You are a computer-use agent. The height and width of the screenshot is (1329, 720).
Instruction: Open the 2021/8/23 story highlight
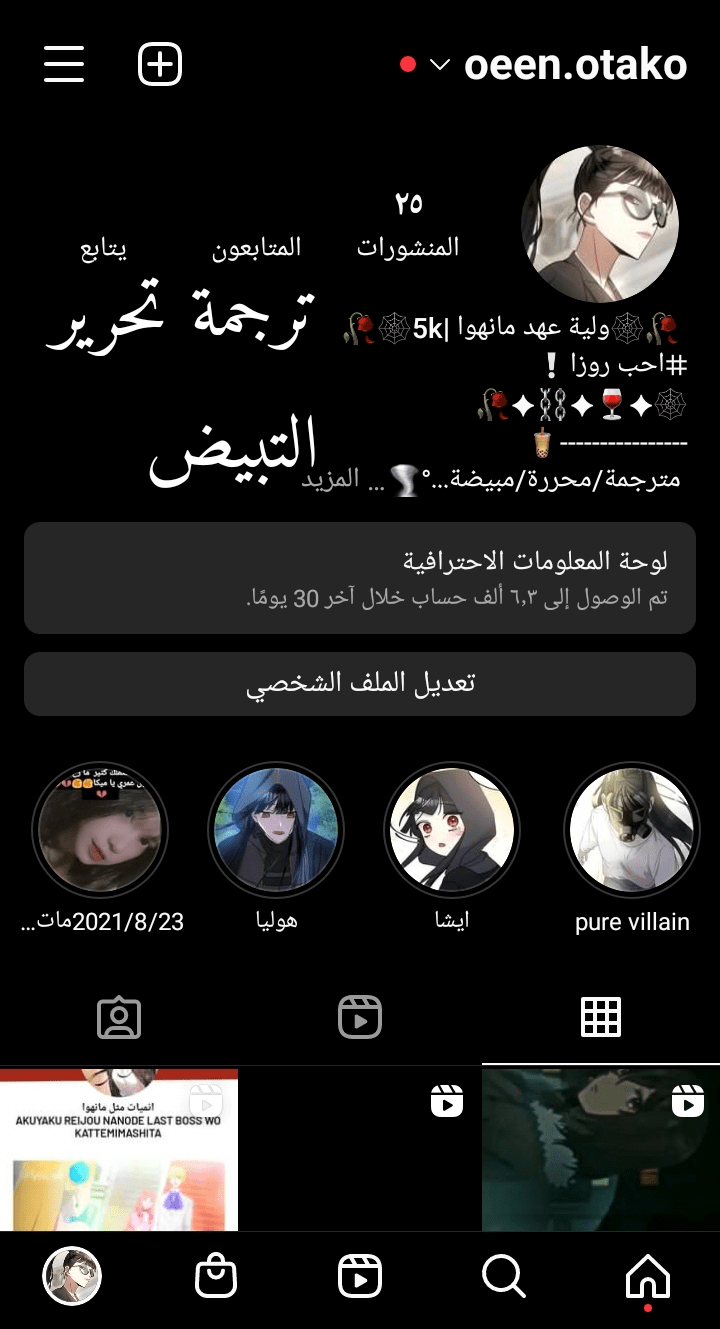(100, 830)
